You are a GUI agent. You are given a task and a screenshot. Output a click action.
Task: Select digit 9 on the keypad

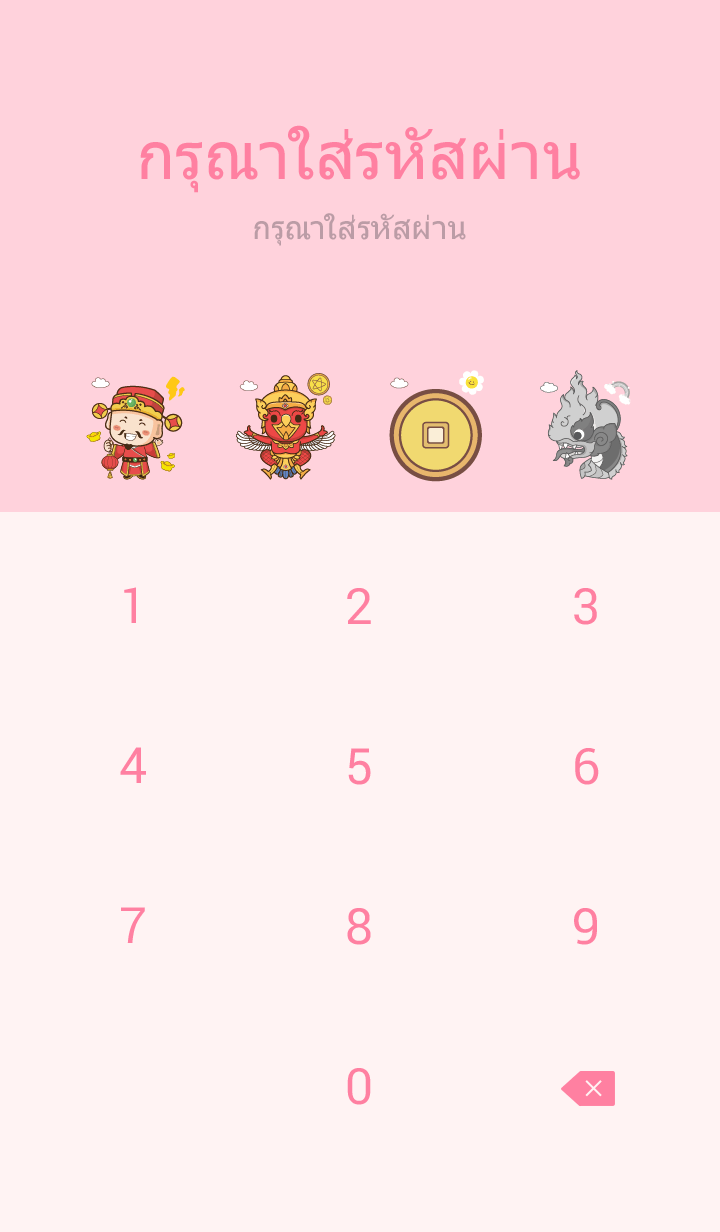(586, 927)
